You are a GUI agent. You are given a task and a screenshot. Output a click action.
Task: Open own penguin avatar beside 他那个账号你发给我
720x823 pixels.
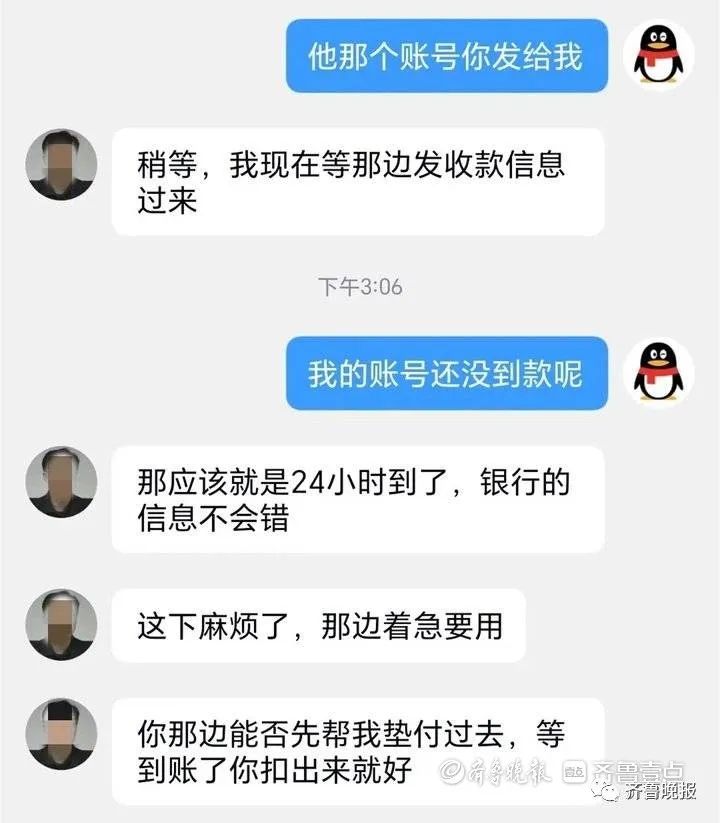point(659,55)
